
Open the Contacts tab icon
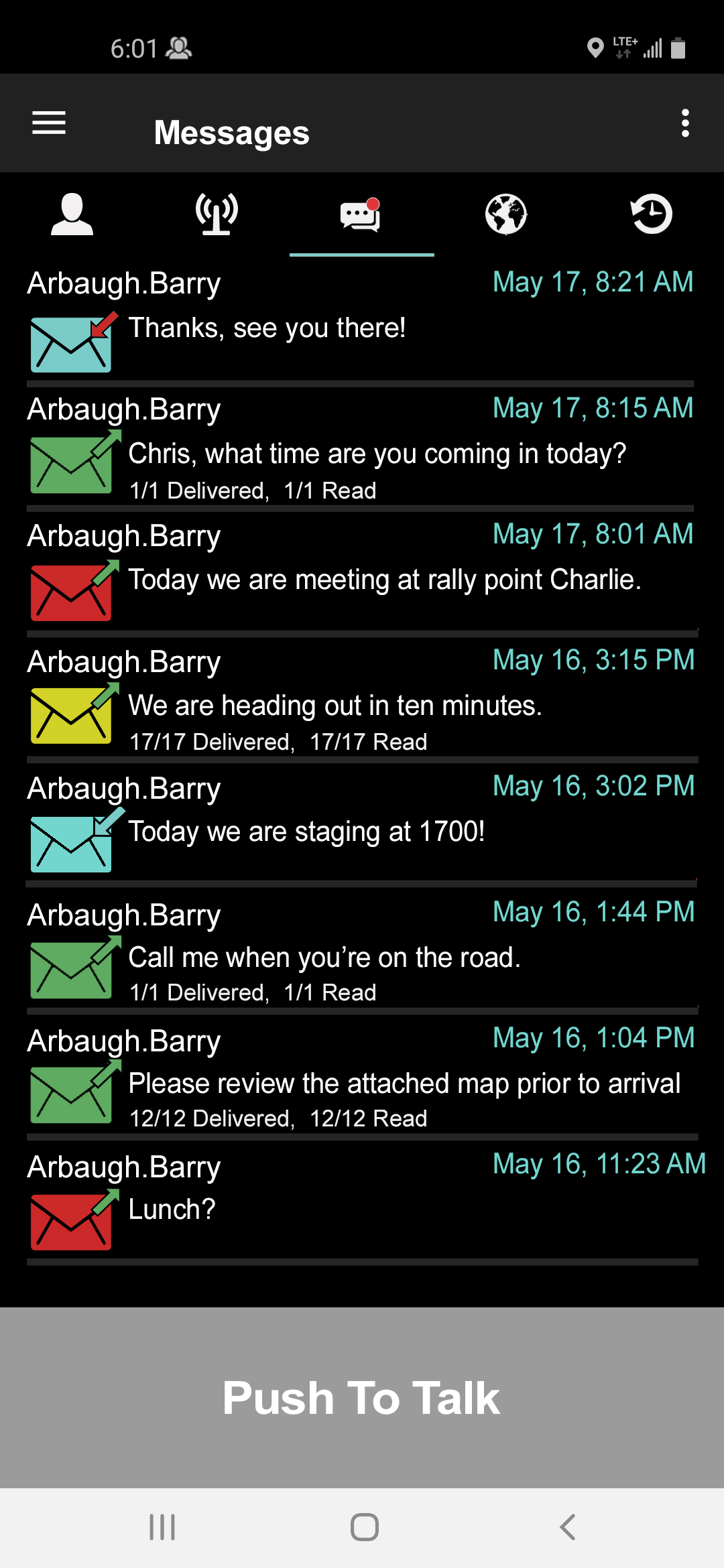pyautogui.click(x=72, y=214)
